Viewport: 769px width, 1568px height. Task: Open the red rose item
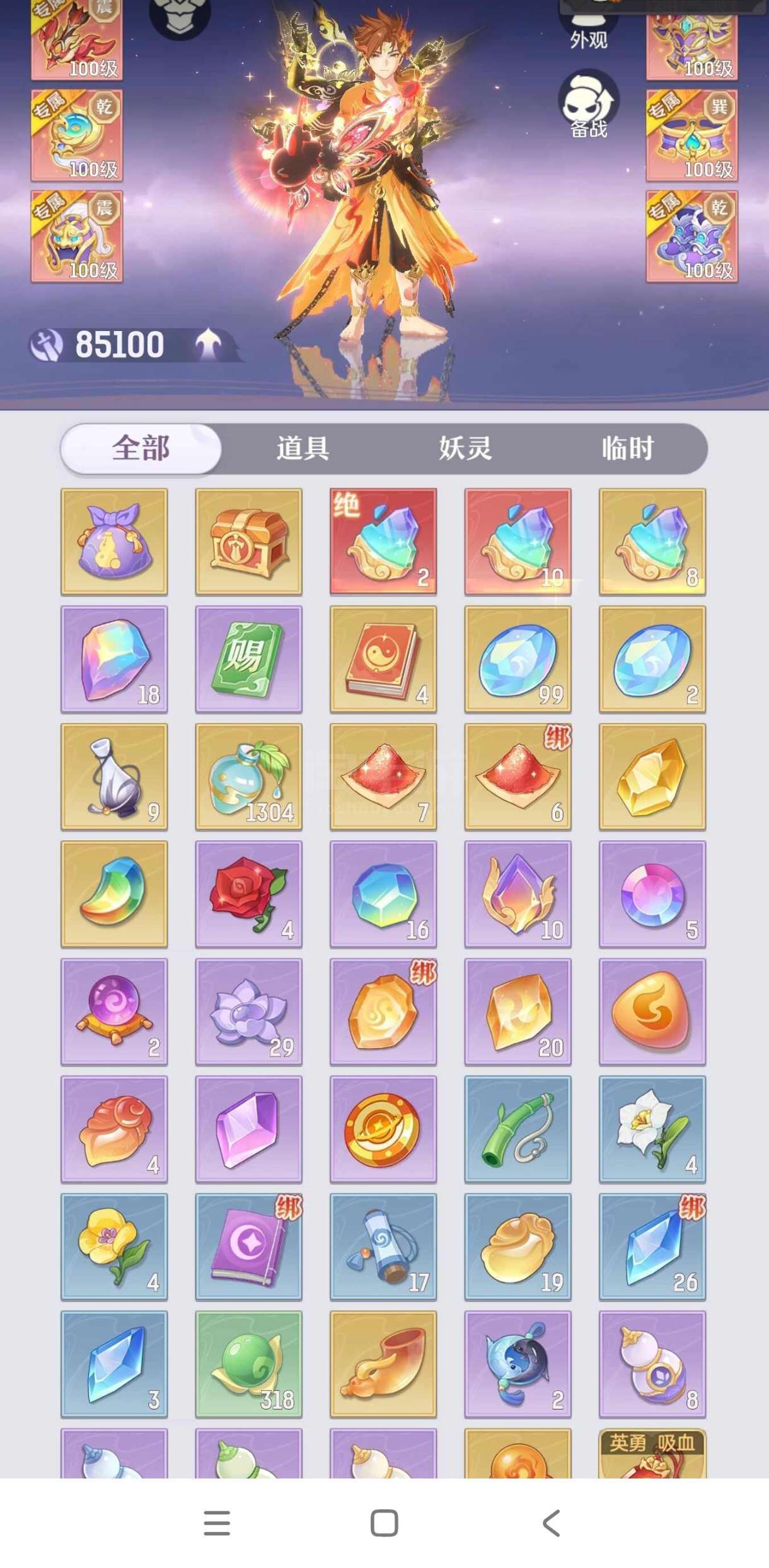click(x=248, y=894)
